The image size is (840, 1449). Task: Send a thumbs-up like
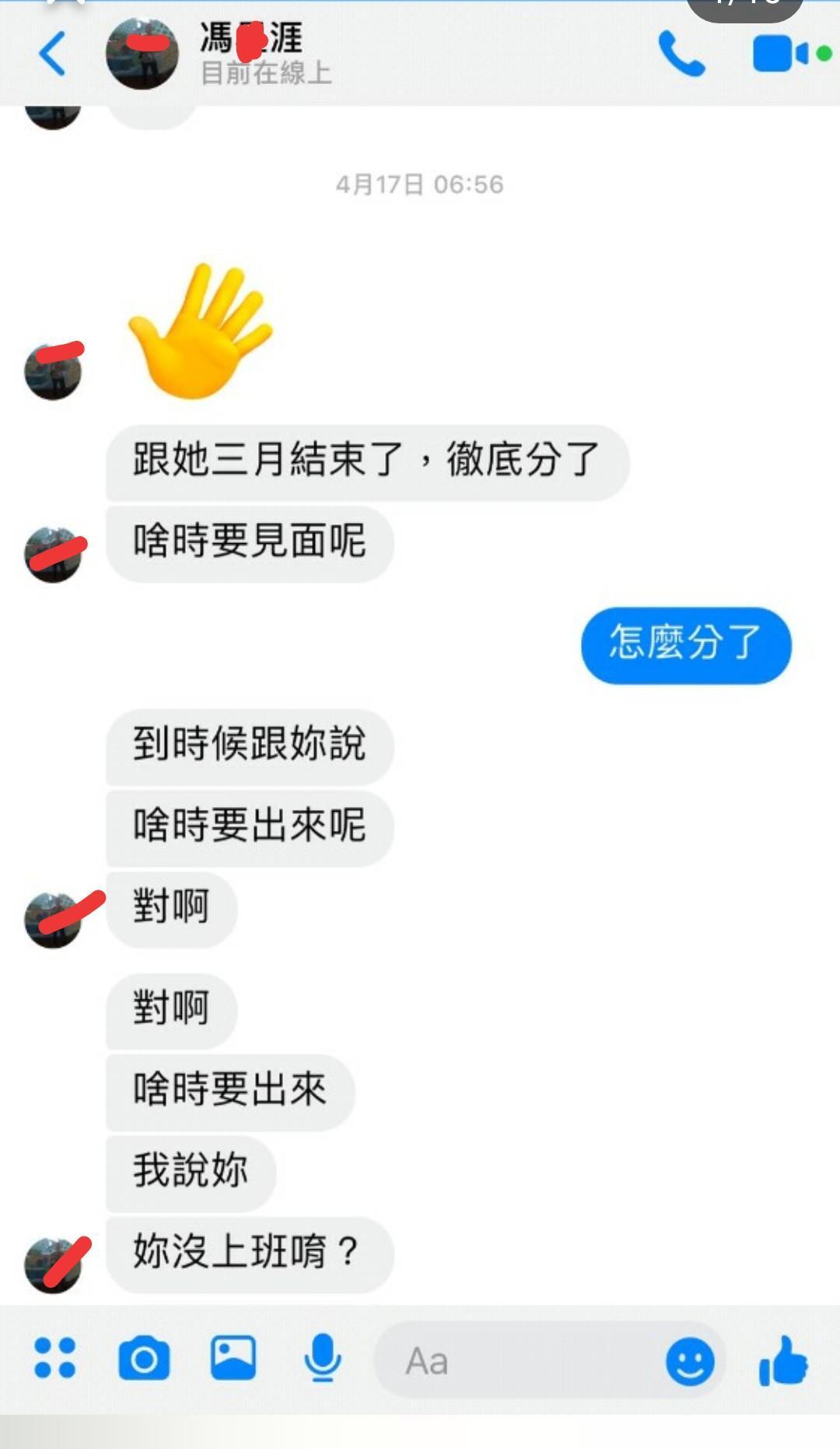(x=783, y=1361)
